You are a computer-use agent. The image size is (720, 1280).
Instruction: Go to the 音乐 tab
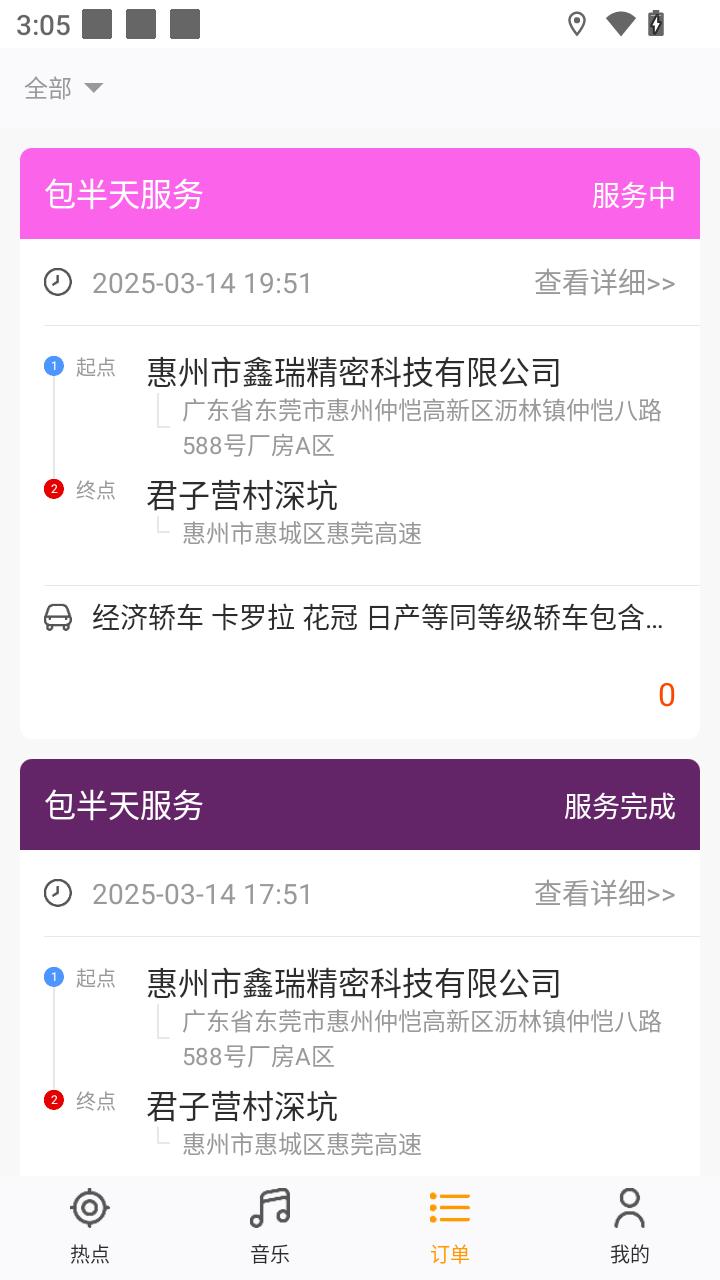click(x=270, y=1227)
